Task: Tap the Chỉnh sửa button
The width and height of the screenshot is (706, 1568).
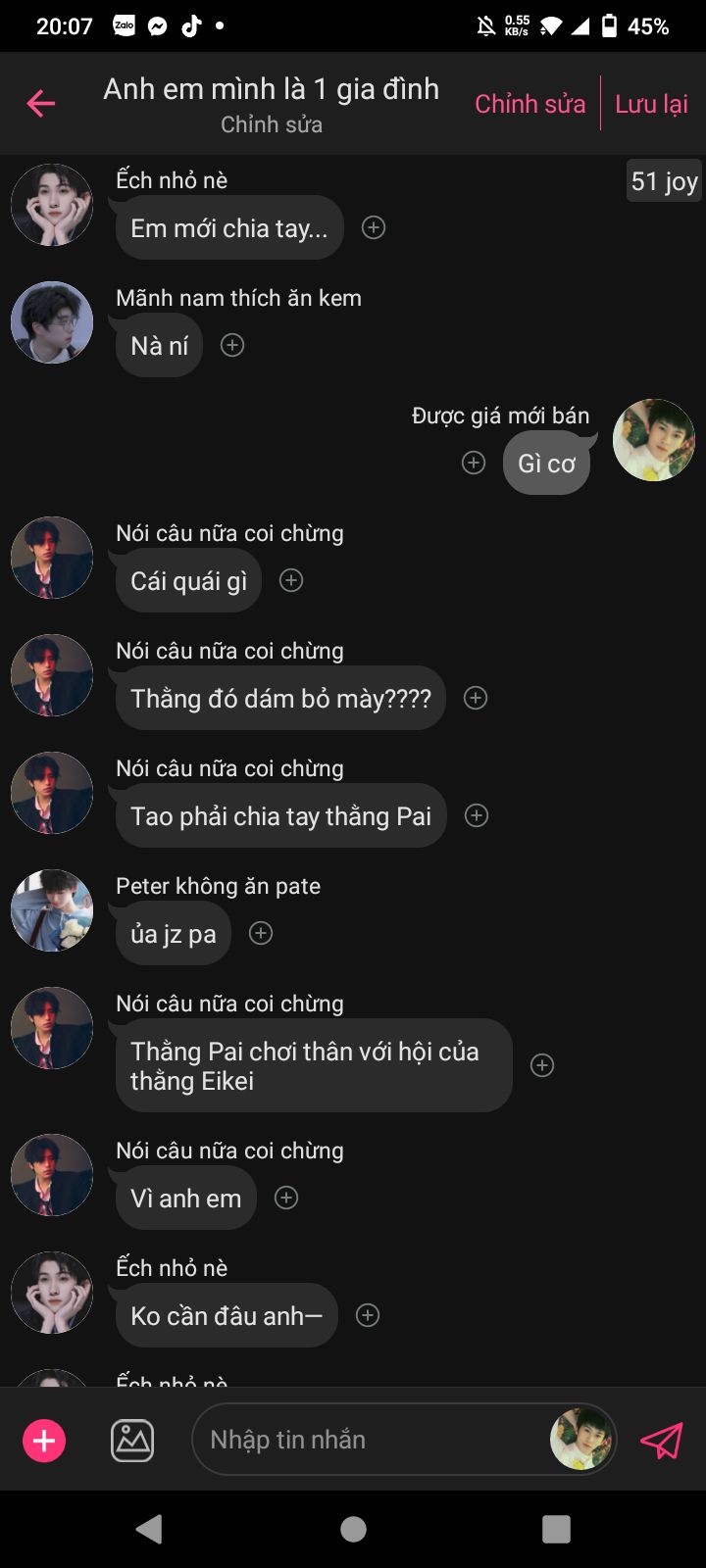Action: click(529, 104)
